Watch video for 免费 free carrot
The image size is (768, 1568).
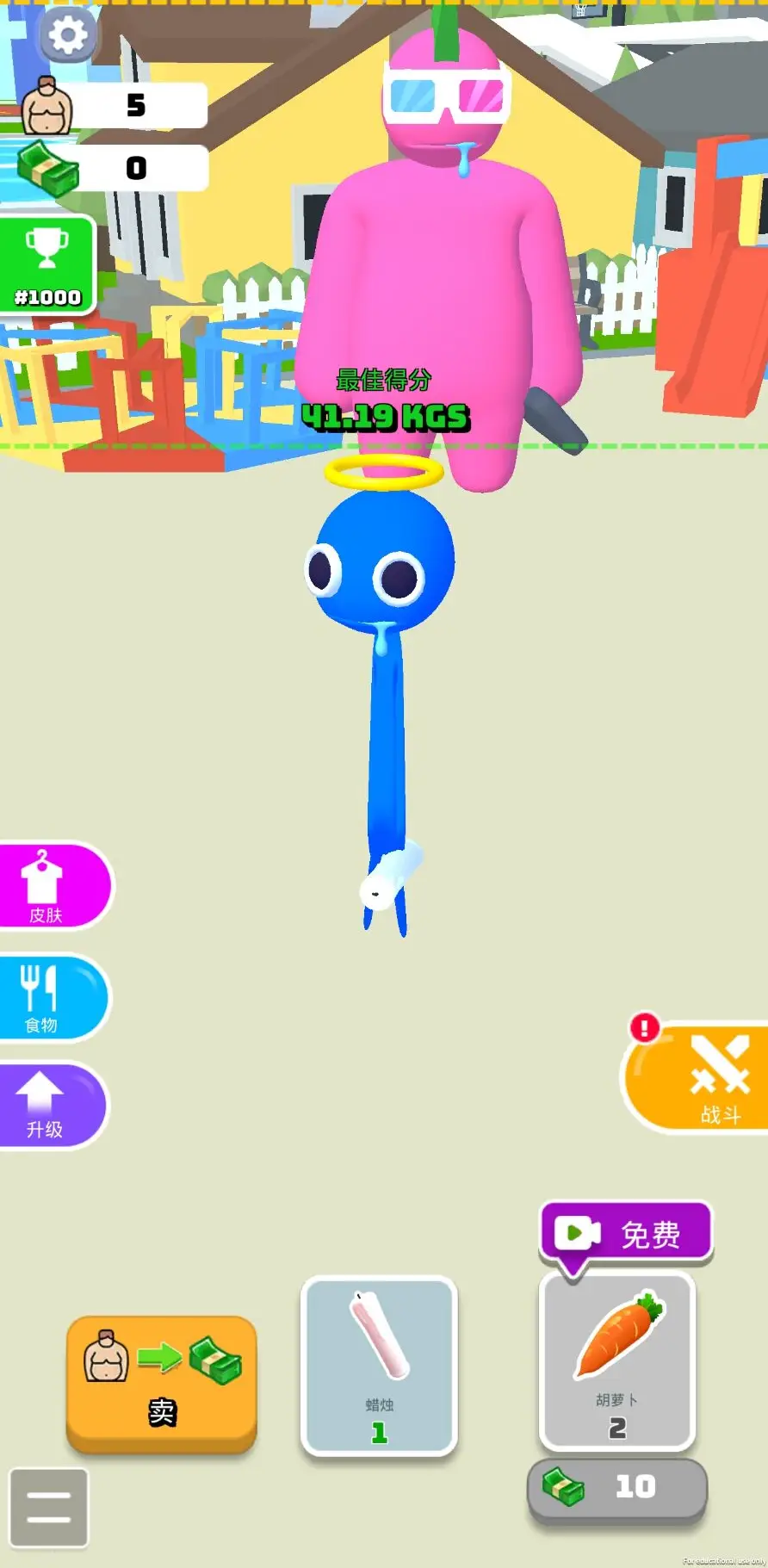(626, 1234)
